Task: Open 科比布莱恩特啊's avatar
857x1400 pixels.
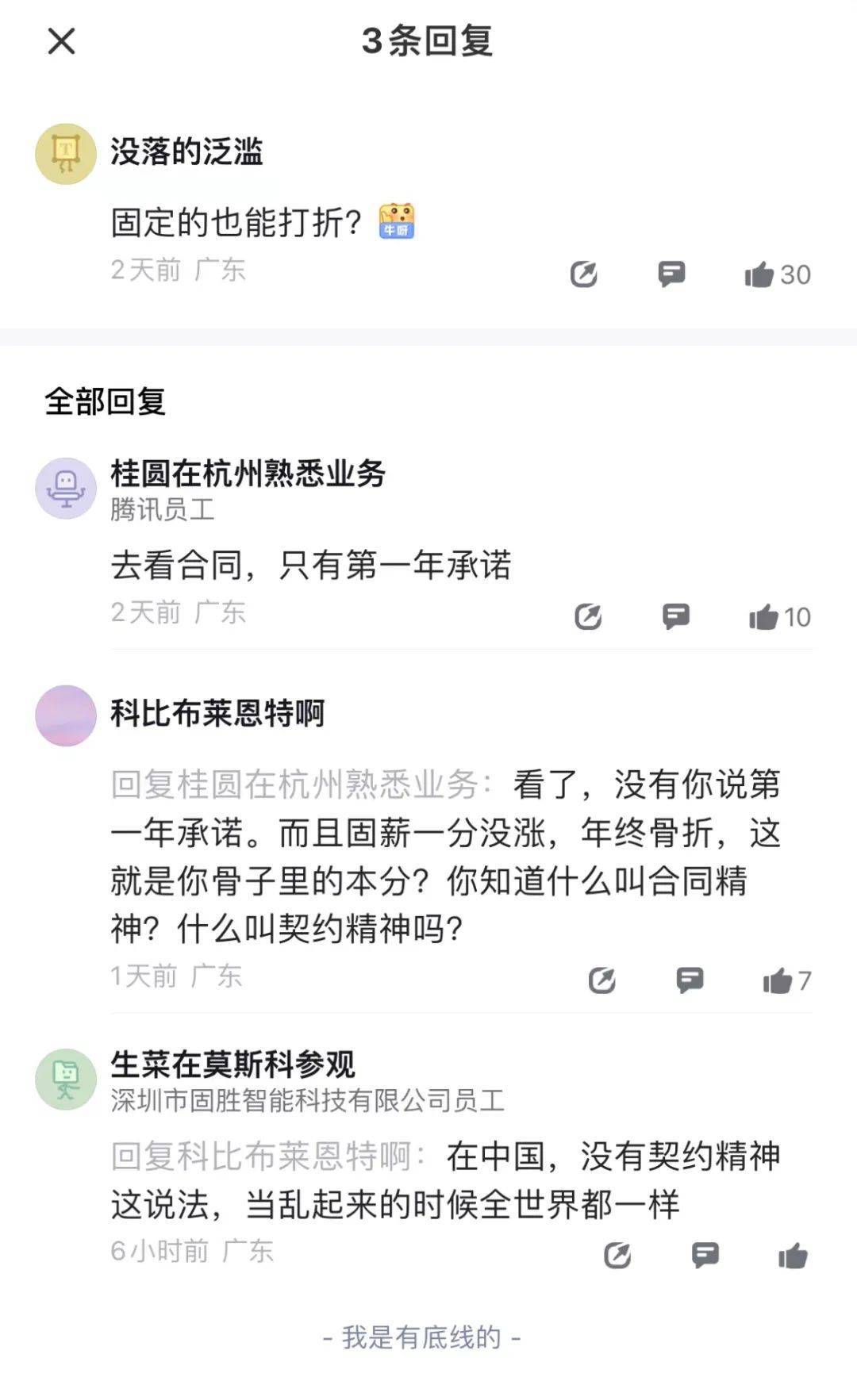Action: click(66, 715)
